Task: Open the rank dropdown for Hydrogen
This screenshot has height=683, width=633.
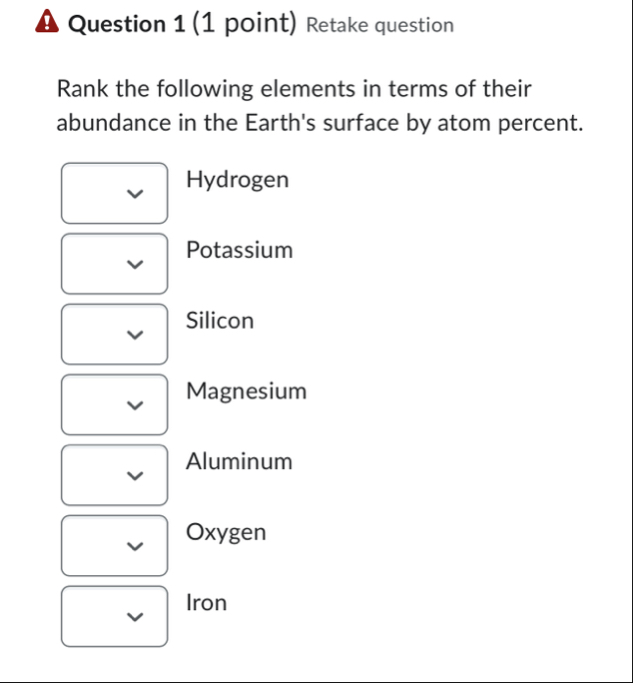Action: pos(115,193)
